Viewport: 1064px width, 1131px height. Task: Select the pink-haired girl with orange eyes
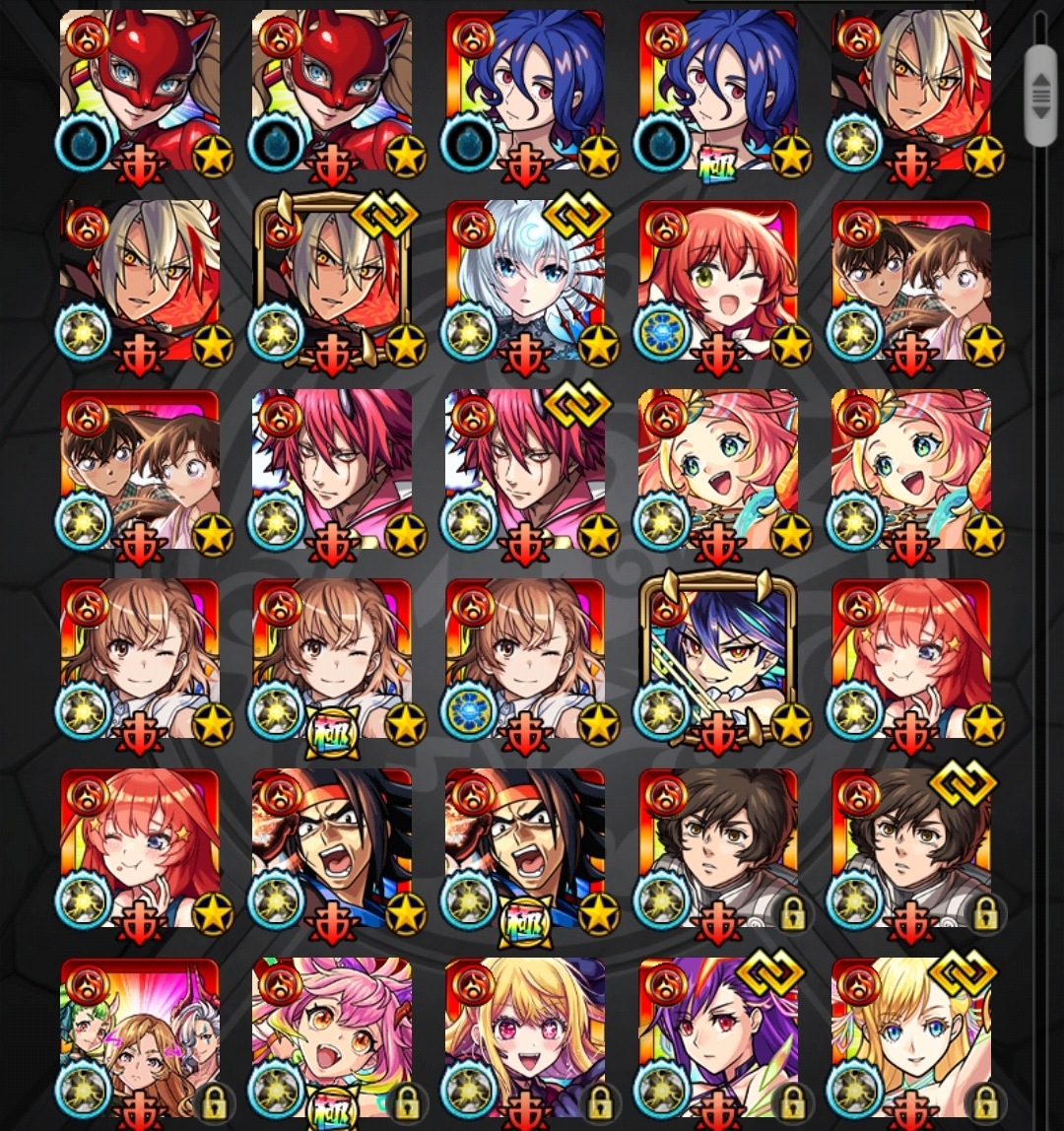point(332,1036)
